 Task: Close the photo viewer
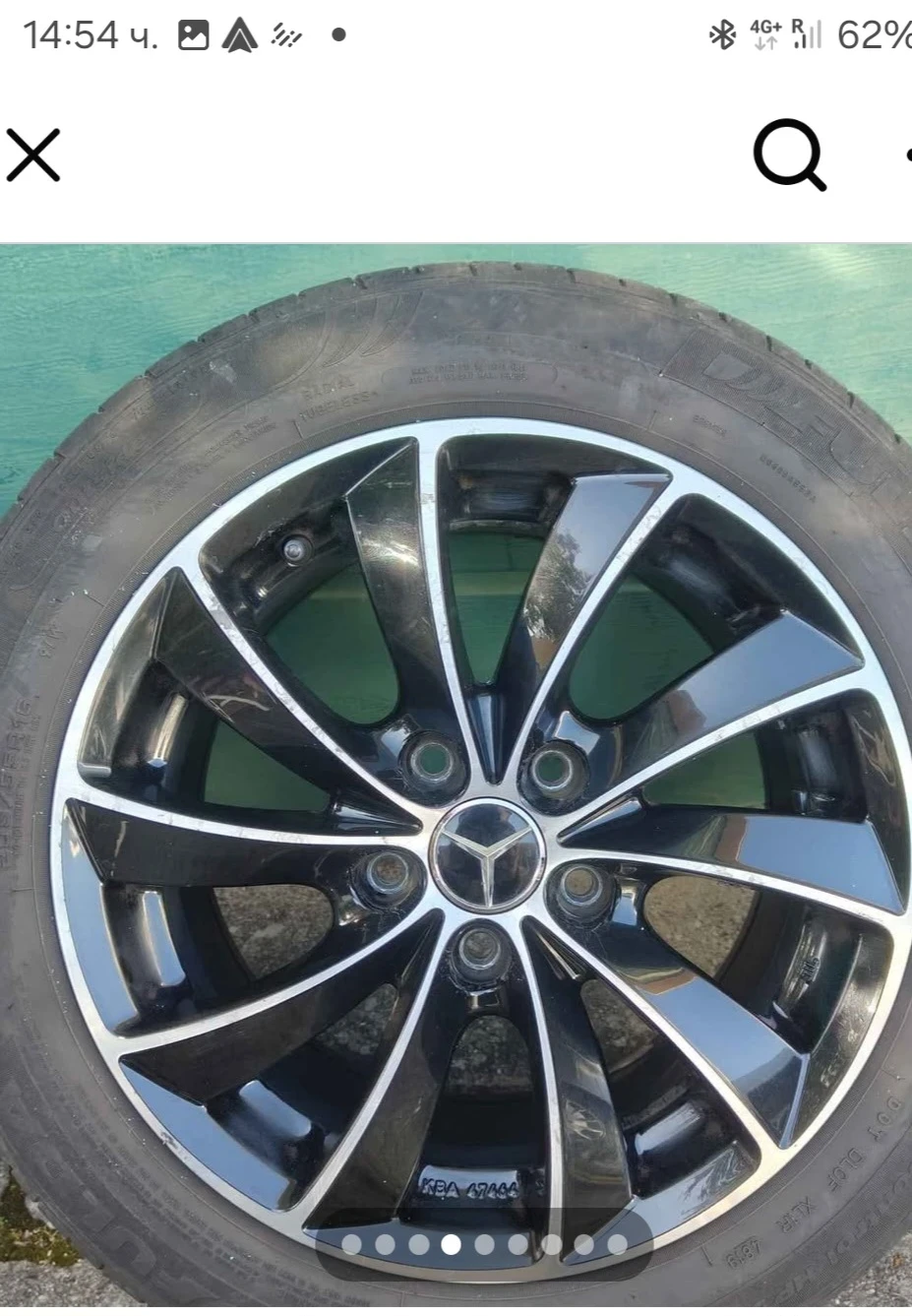tap(33, 156)
